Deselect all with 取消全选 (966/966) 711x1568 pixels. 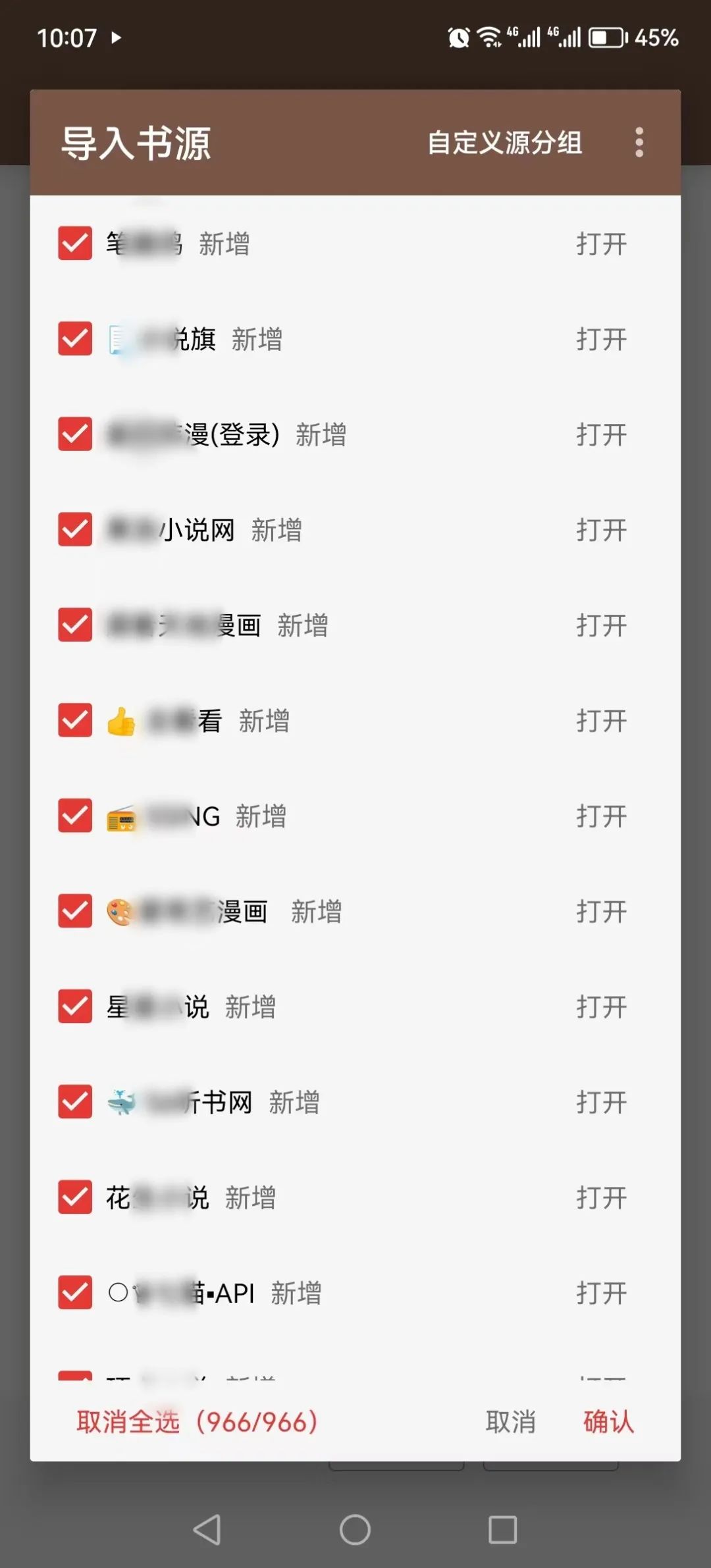(197, 1422)
